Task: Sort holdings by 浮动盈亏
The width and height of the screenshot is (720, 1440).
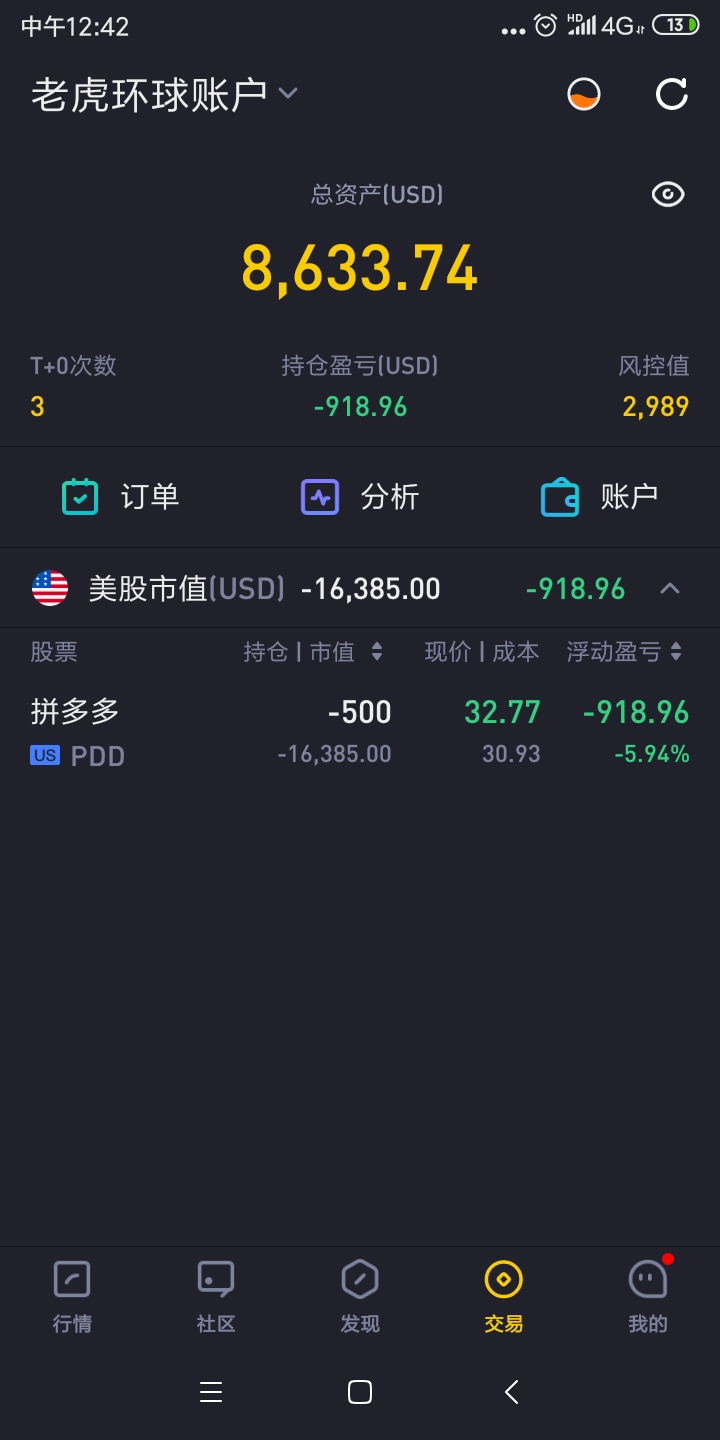Action: 624,652
